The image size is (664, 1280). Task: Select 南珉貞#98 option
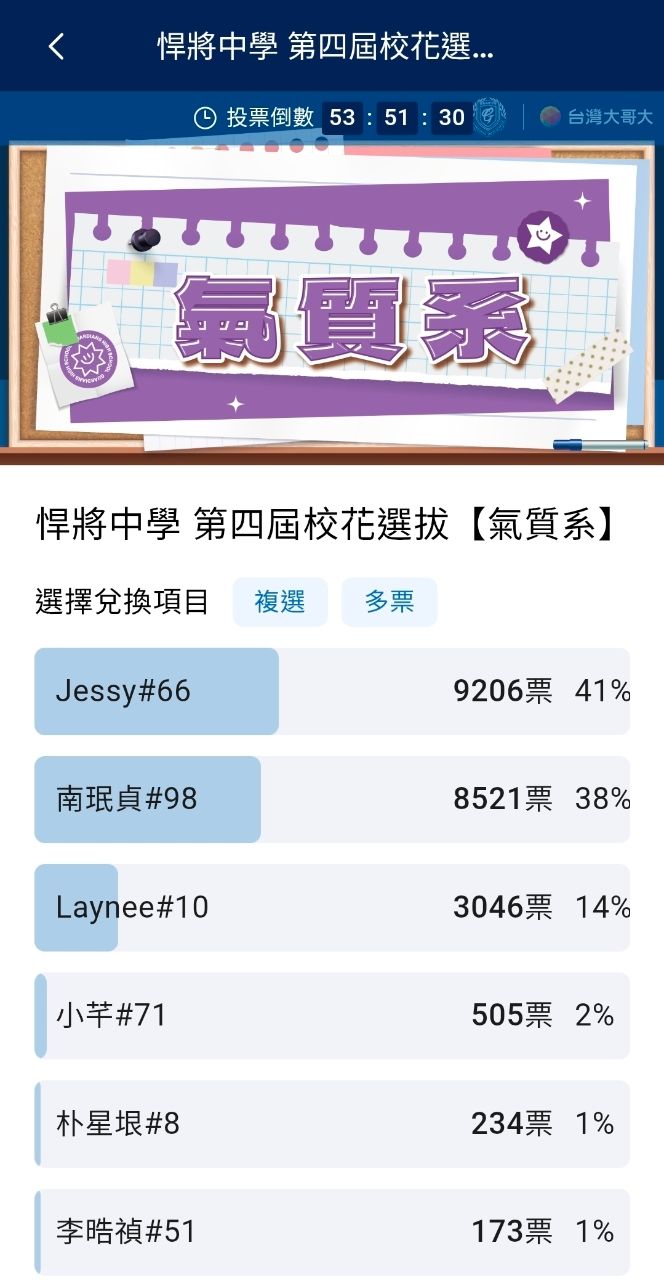(x=332, y=799)
